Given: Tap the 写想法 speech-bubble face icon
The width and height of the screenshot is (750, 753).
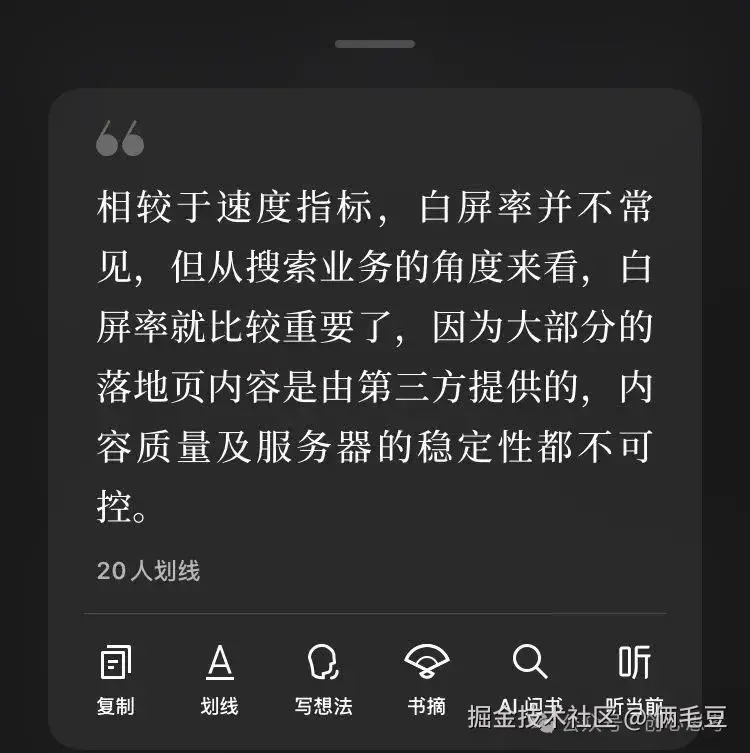Looking at the screenshot, I should click(323, 663).
